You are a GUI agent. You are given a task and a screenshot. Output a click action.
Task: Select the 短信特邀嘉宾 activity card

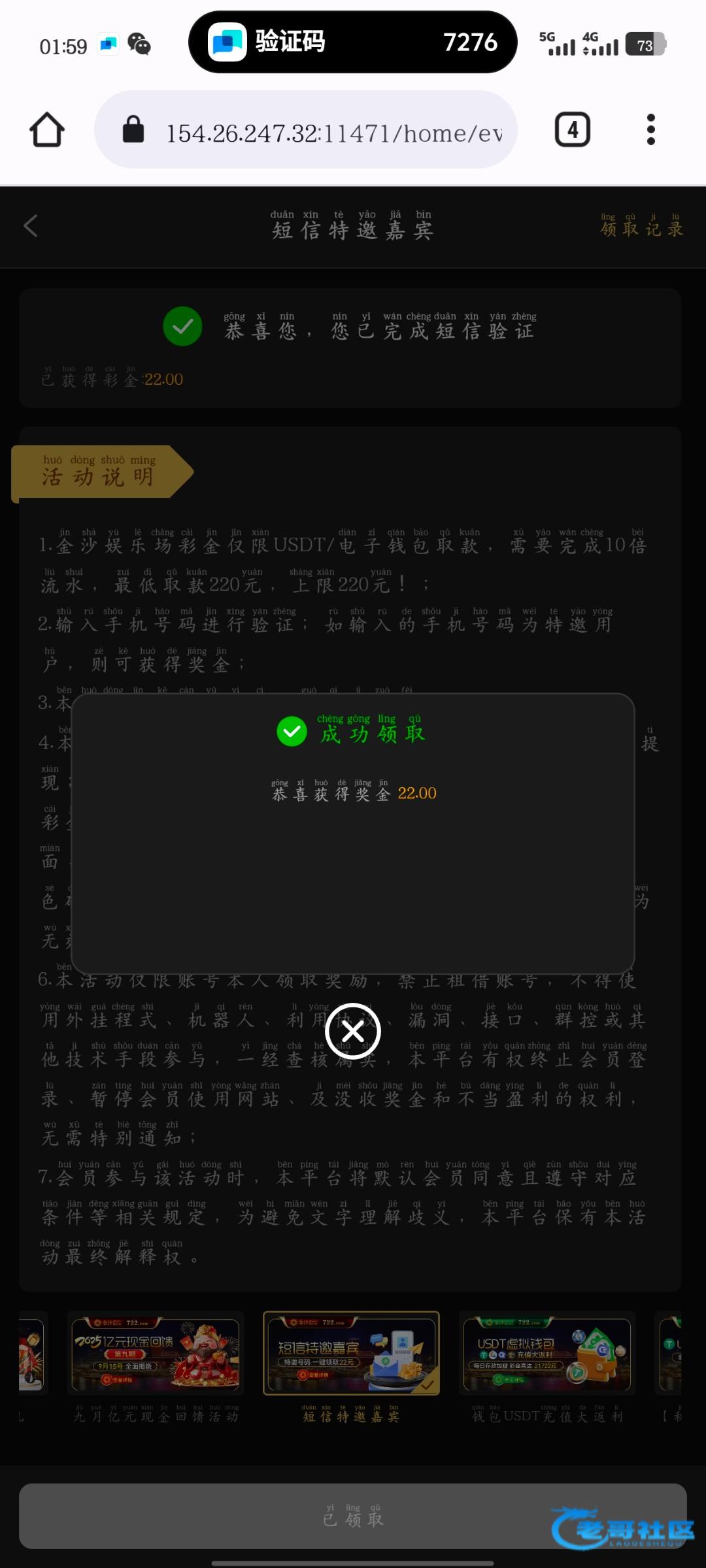coord(351,1354)
